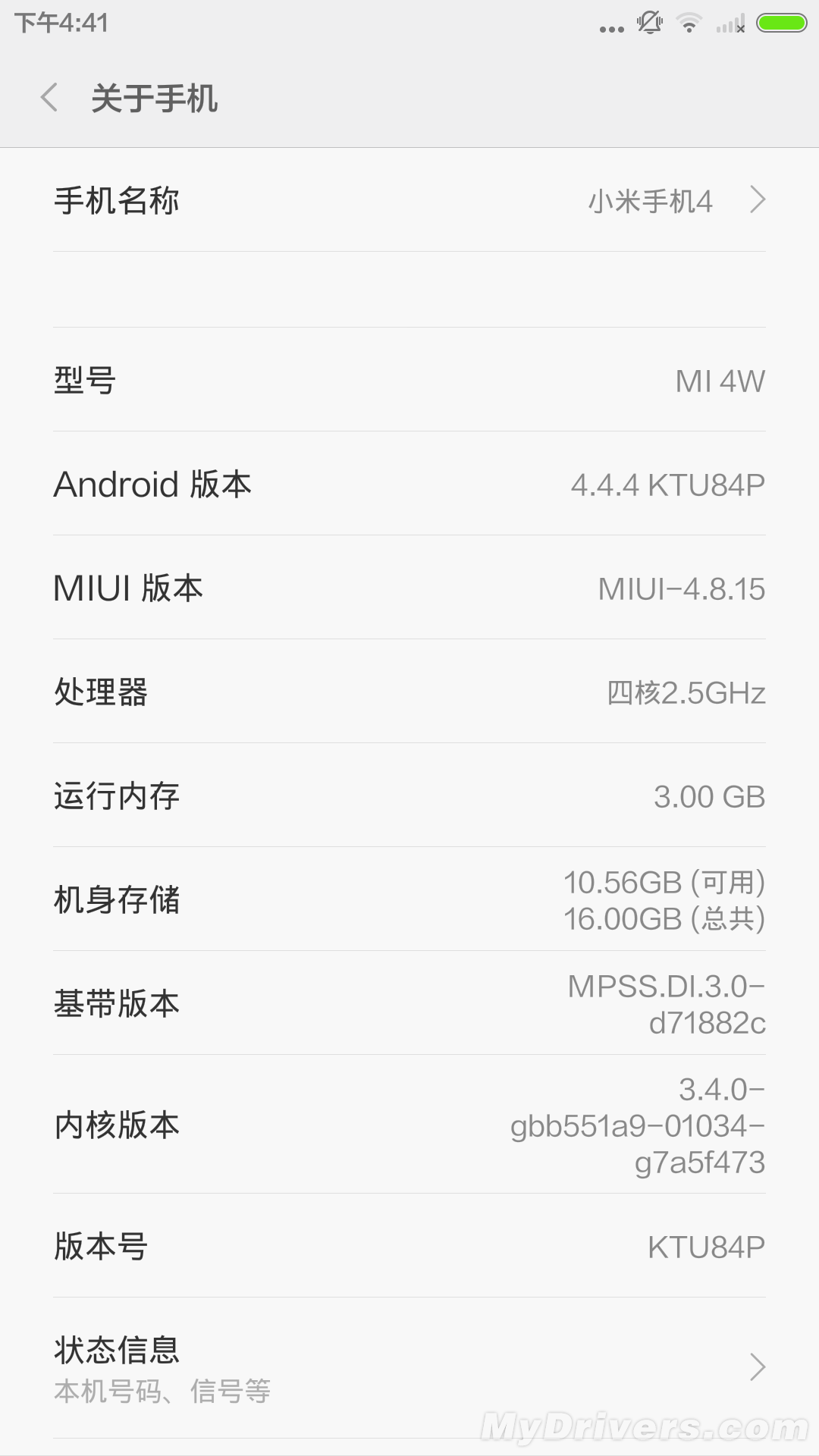Image resolution: width=819 pixels, height=1456 pixels.
Task: Open 状态信息 details
Action: coord(409,1367)
